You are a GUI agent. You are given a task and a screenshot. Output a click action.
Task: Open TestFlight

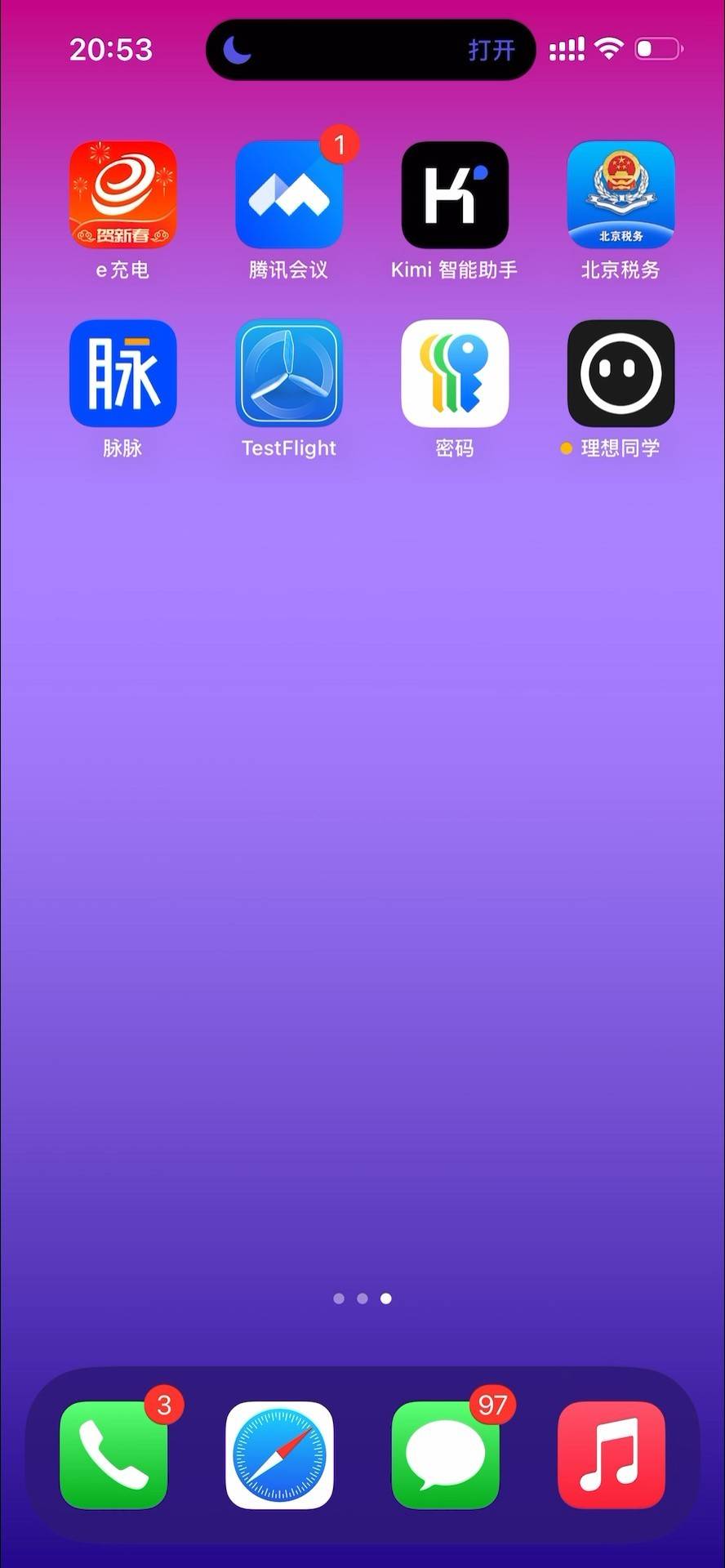(x=288, y=373)
